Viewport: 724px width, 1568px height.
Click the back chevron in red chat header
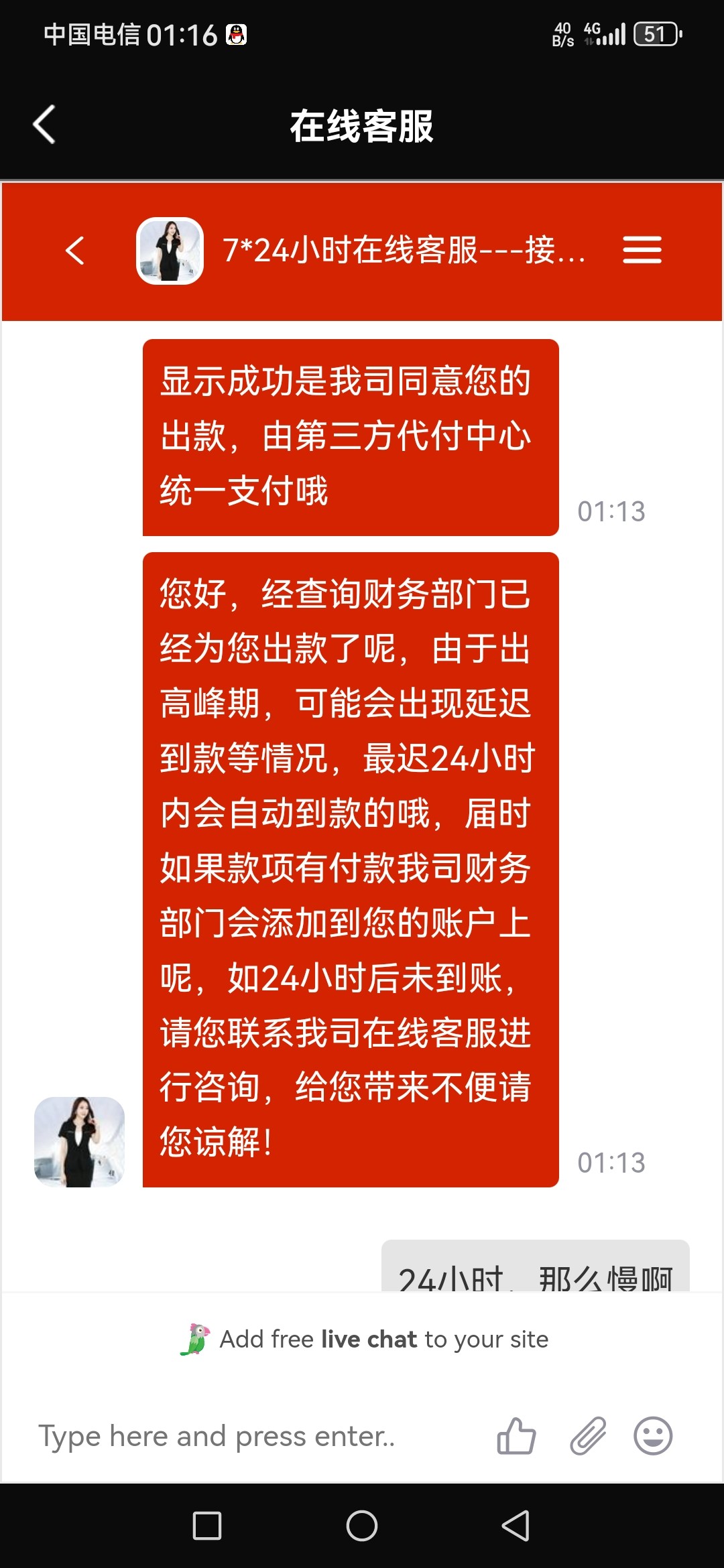pos(75,249)
